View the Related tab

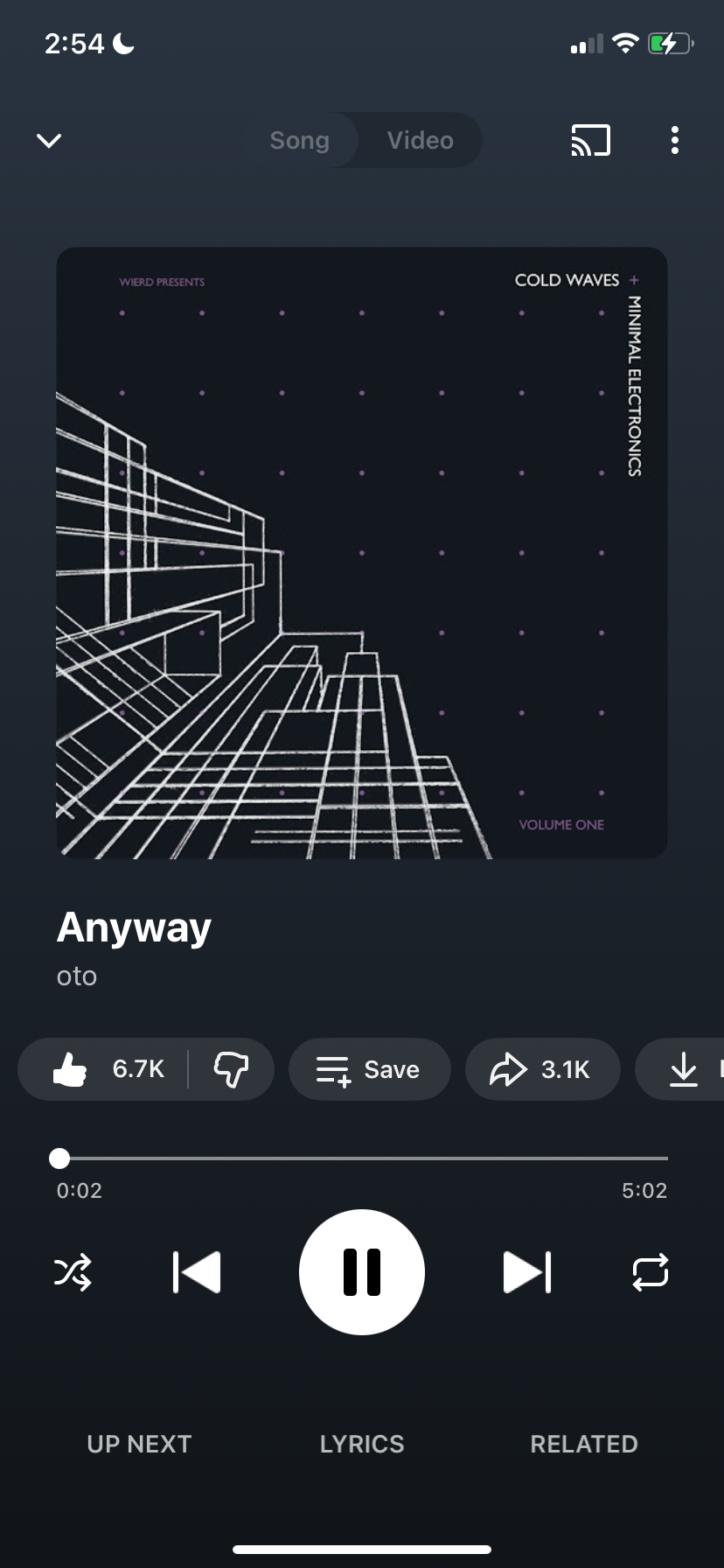584,1444
